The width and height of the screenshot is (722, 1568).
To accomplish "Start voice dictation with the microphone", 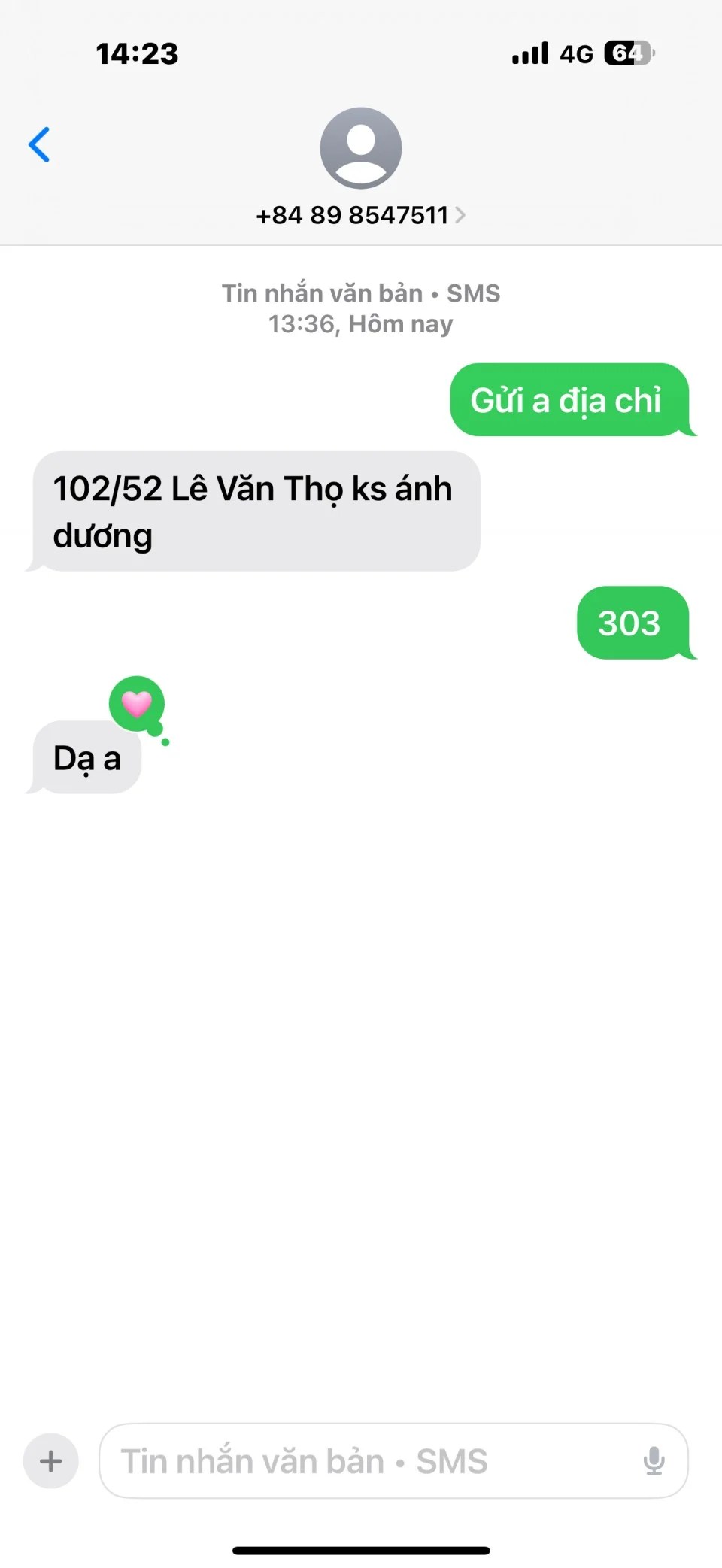I will pyautogui.click(x=654, y=1461).
